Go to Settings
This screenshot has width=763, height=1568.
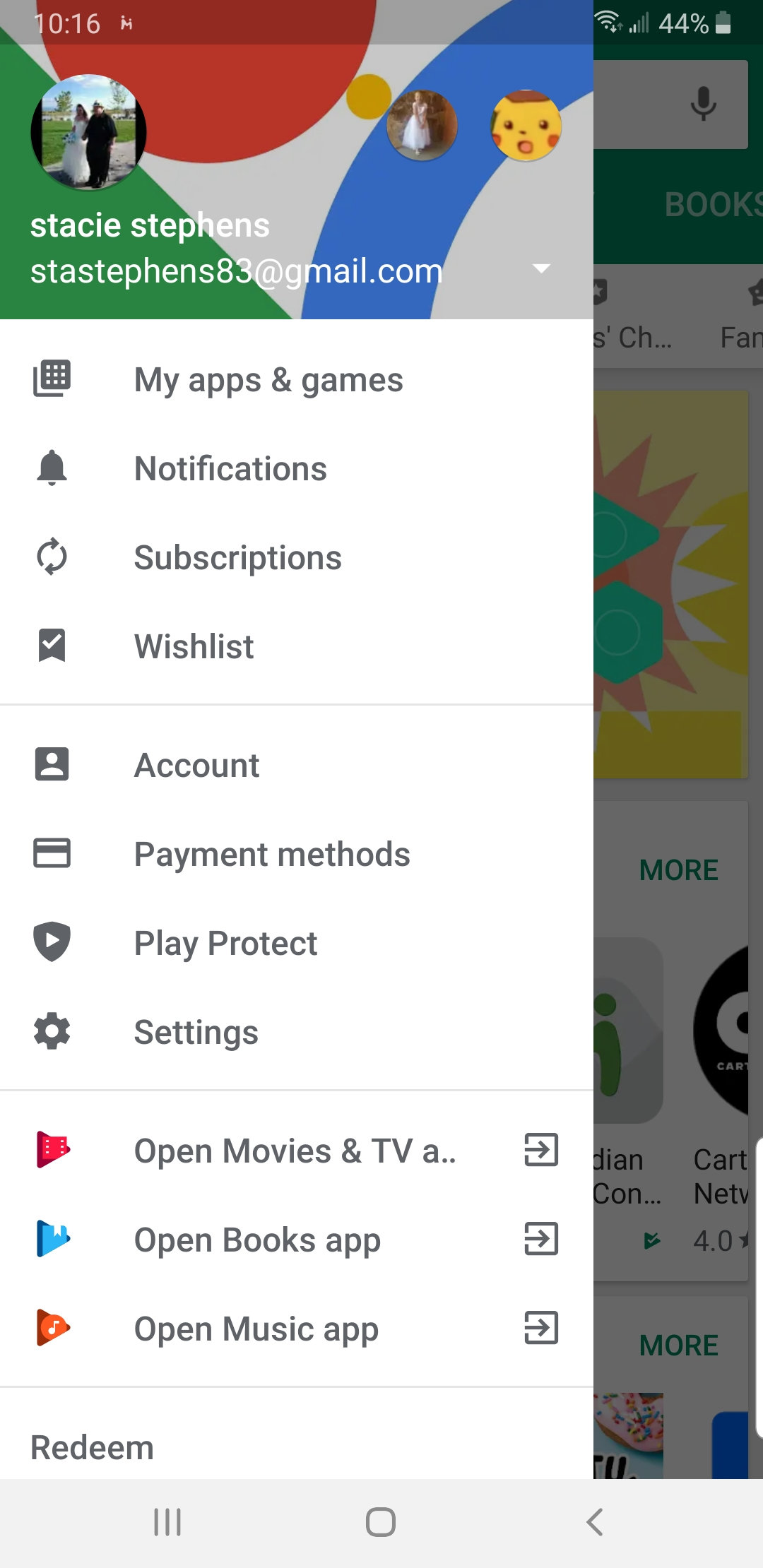[196, 1033]
